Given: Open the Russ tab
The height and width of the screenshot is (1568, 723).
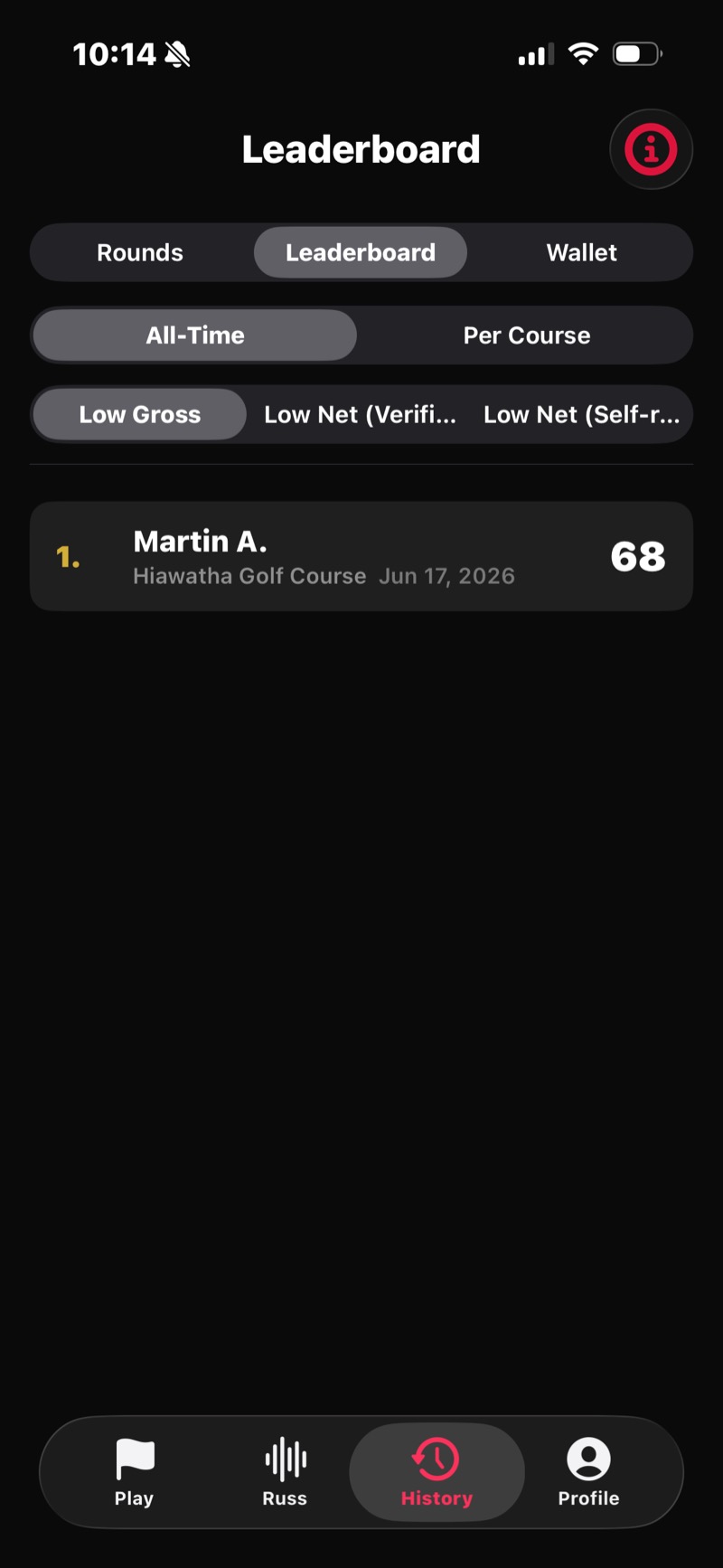Looking at the screenshot, I should [285, 1472].
